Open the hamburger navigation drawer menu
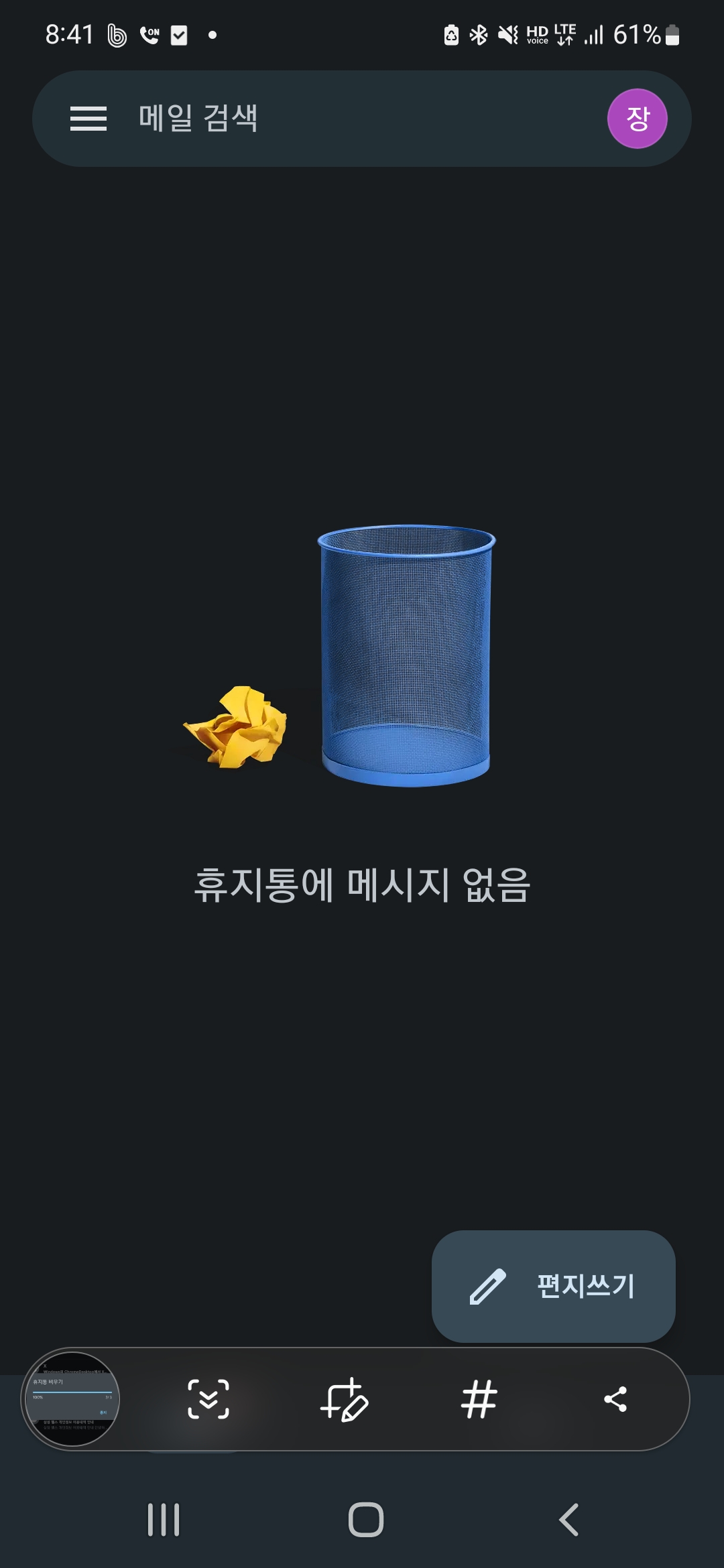 (88, 119)
